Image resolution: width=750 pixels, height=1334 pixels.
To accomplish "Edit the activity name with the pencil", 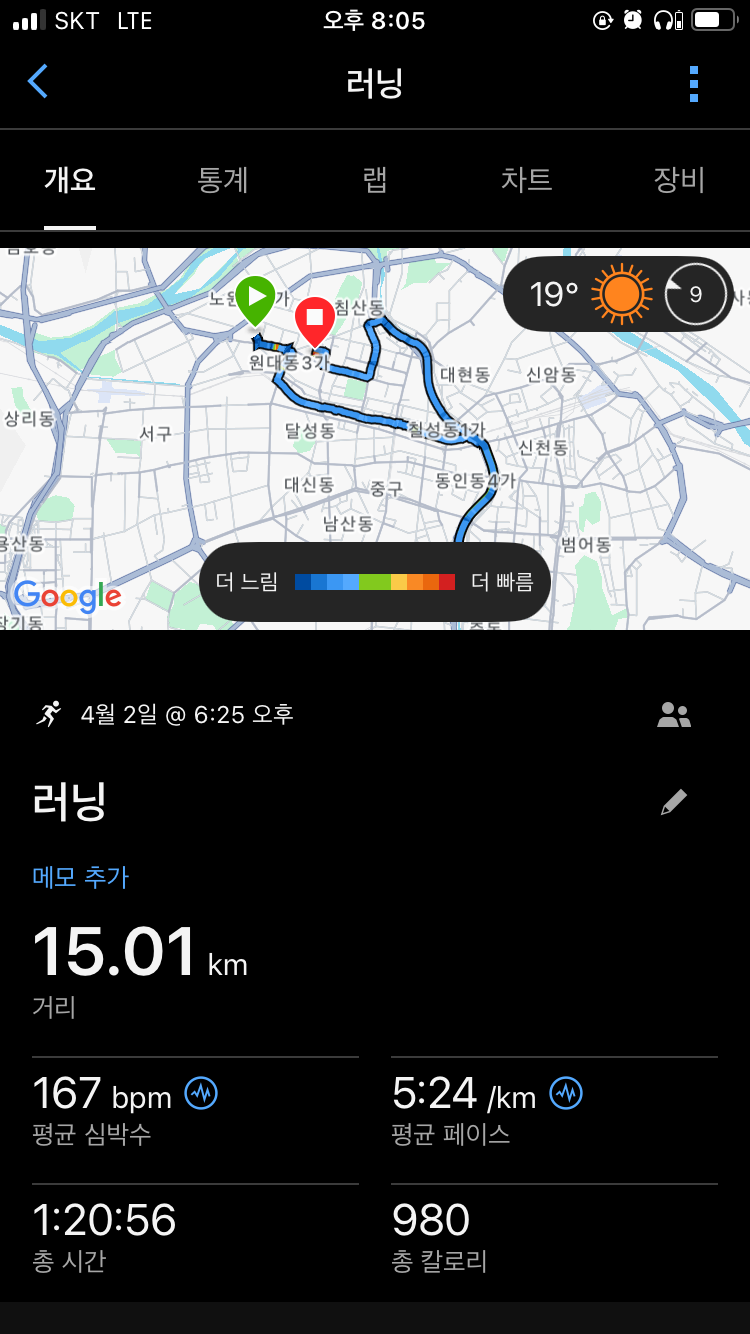I will point(674,802).
